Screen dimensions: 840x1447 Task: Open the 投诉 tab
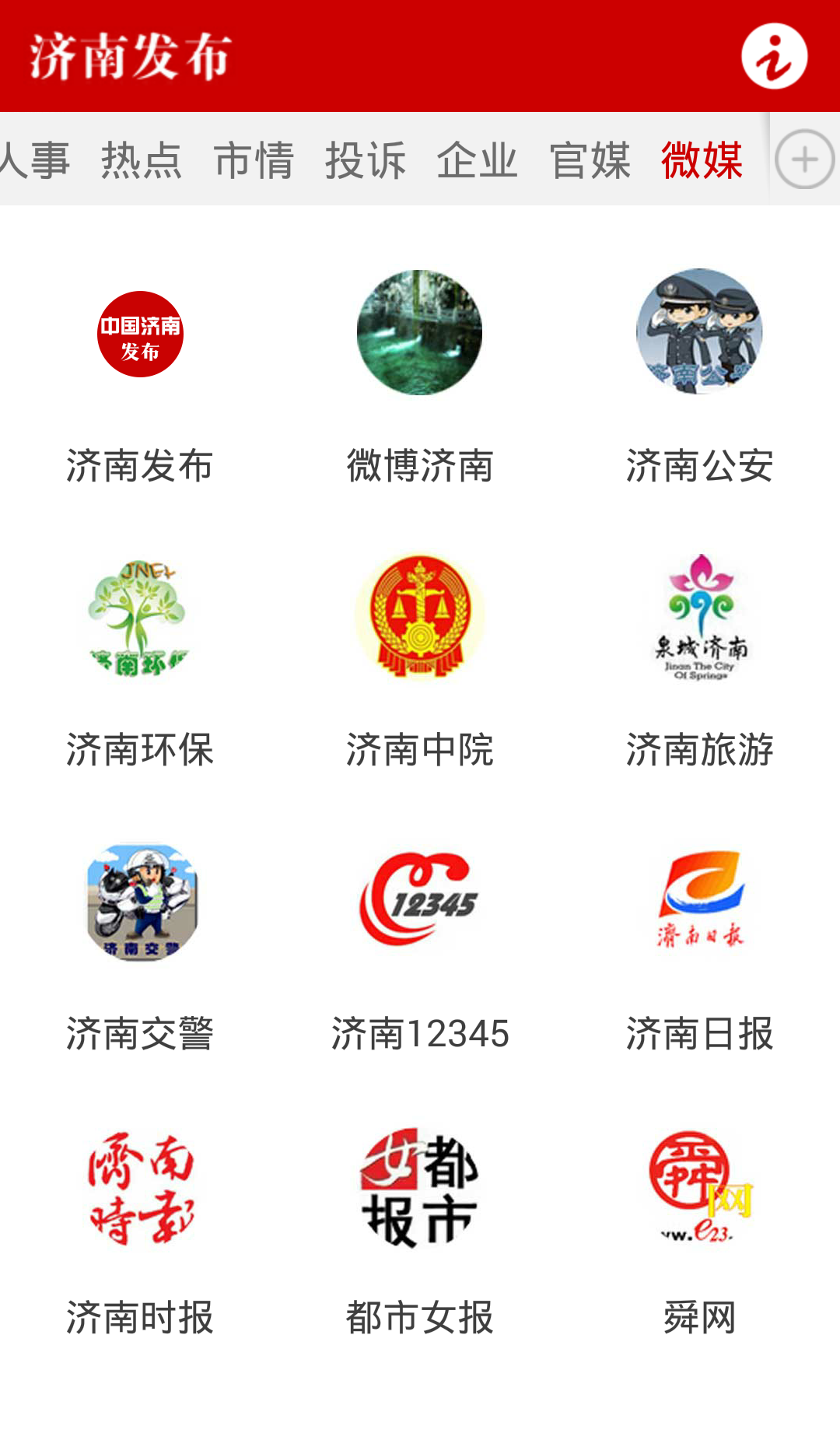click(366, 160)
